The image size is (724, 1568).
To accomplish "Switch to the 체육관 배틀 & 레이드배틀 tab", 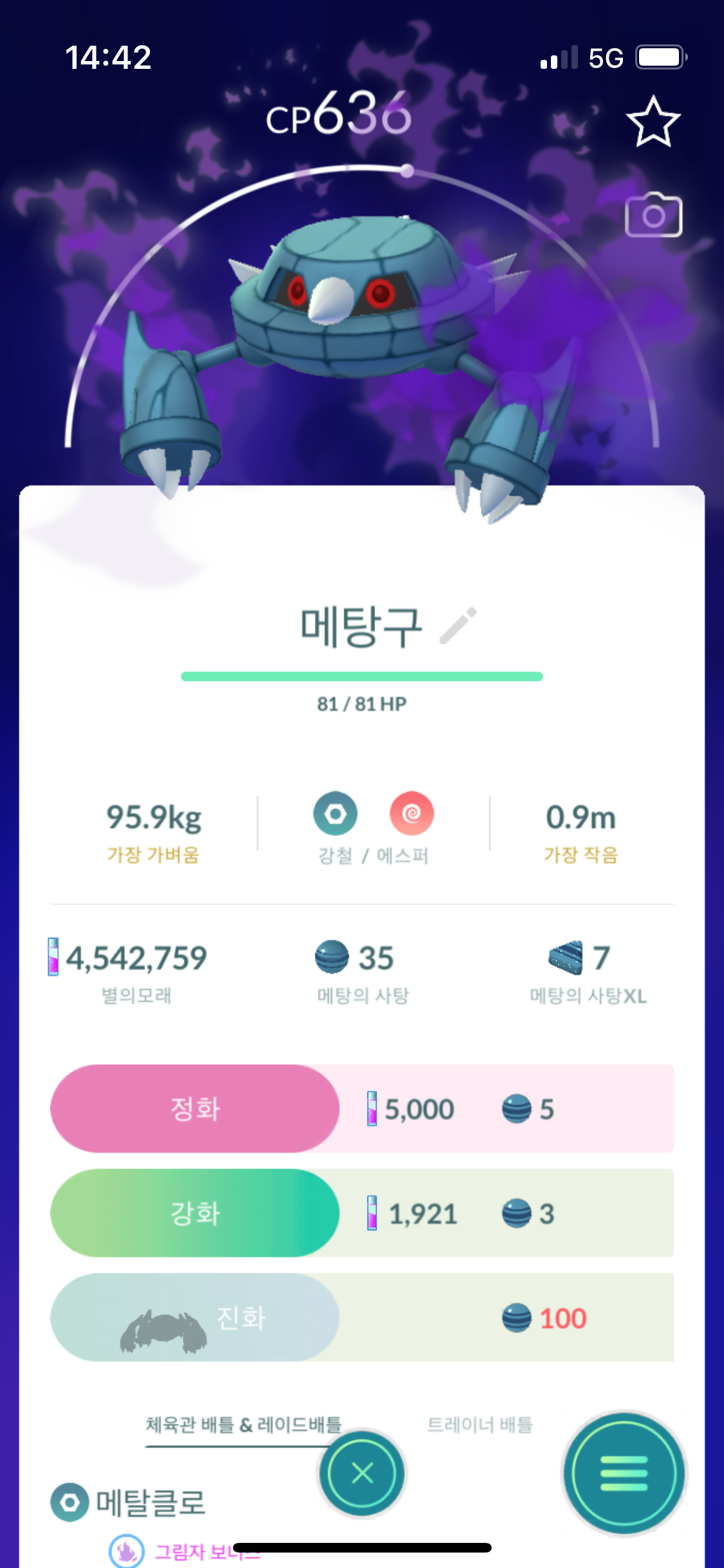I will pyautogui.click(x=243, y=1425).
